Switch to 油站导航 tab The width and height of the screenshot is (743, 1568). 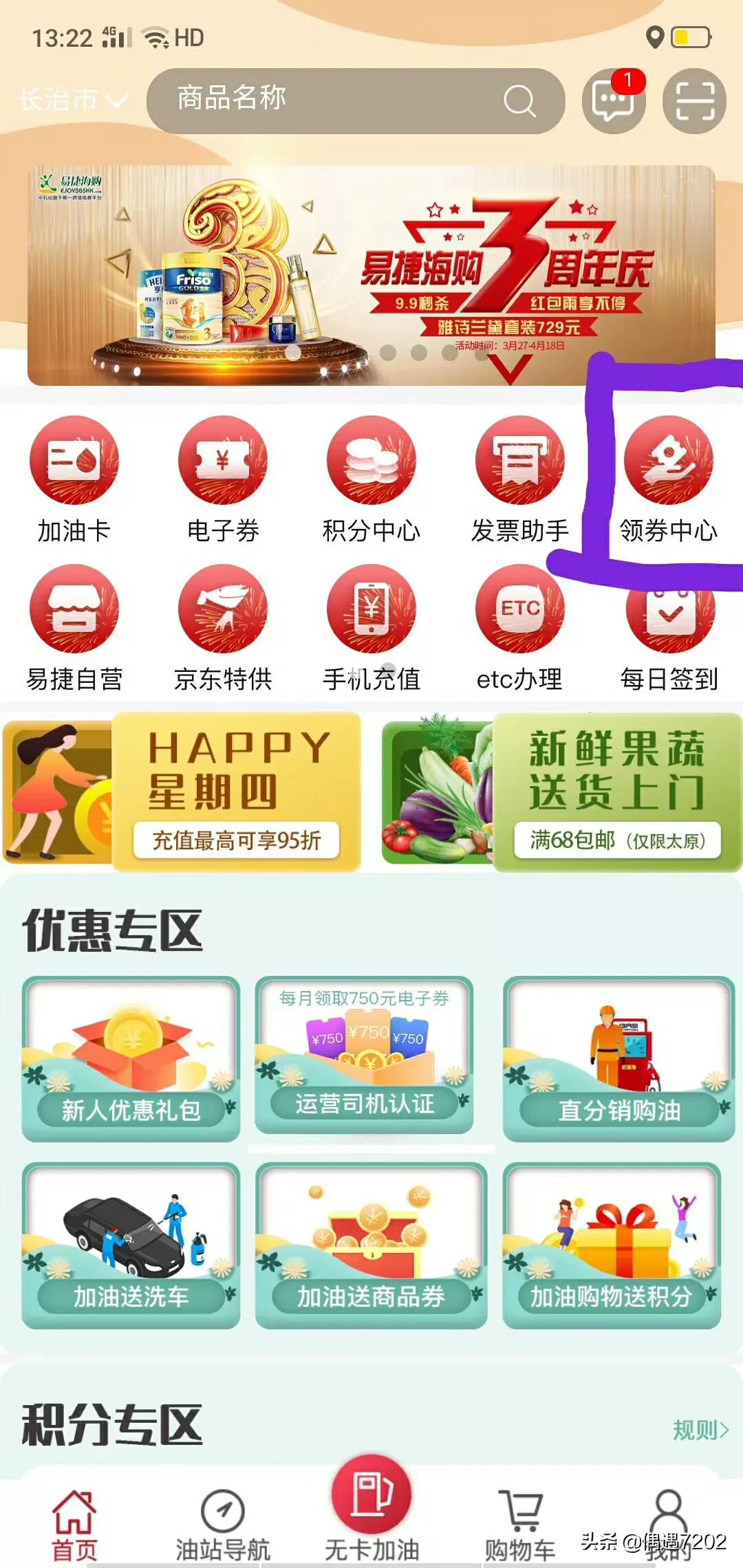click(223, 1525)
